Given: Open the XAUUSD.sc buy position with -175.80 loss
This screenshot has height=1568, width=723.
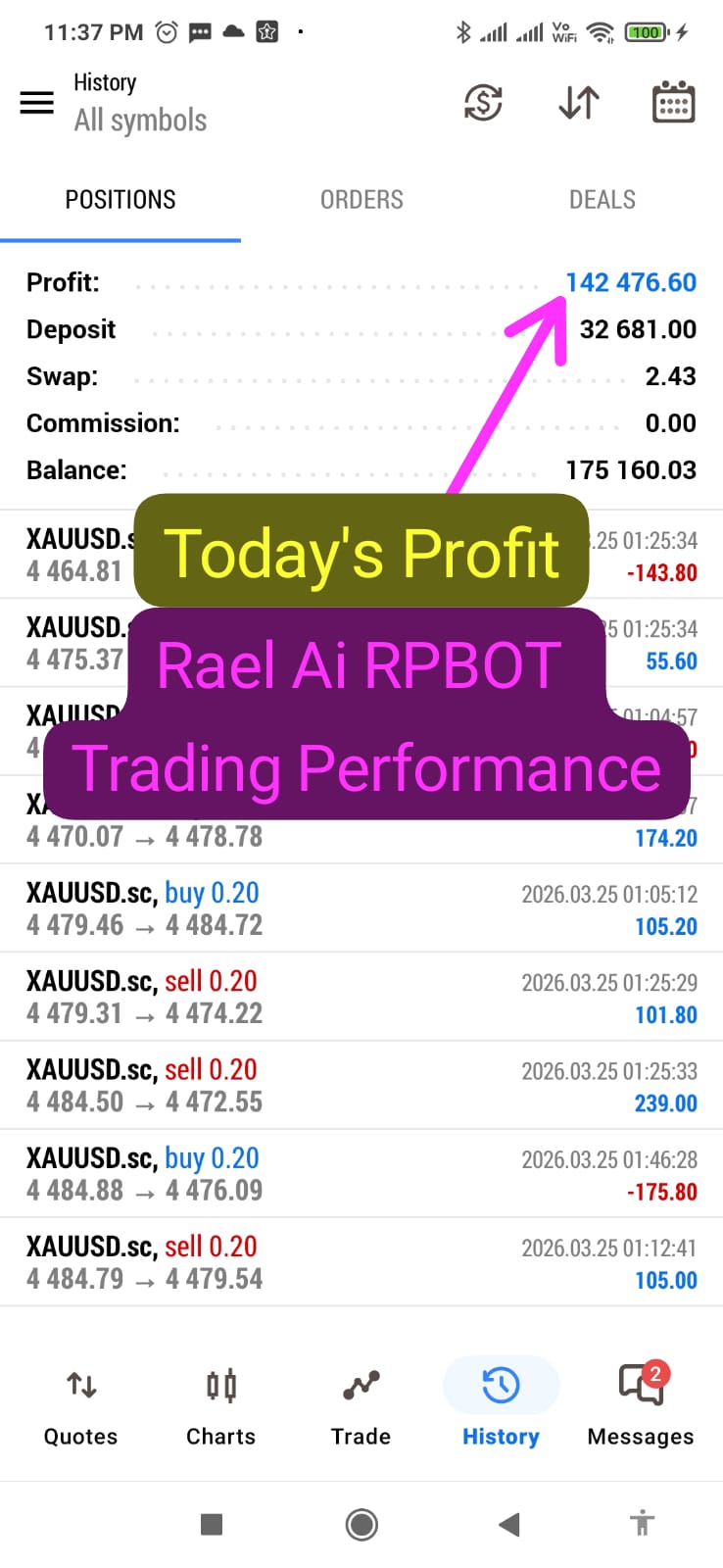Looking at the screenshot, I should [361, 1174].
